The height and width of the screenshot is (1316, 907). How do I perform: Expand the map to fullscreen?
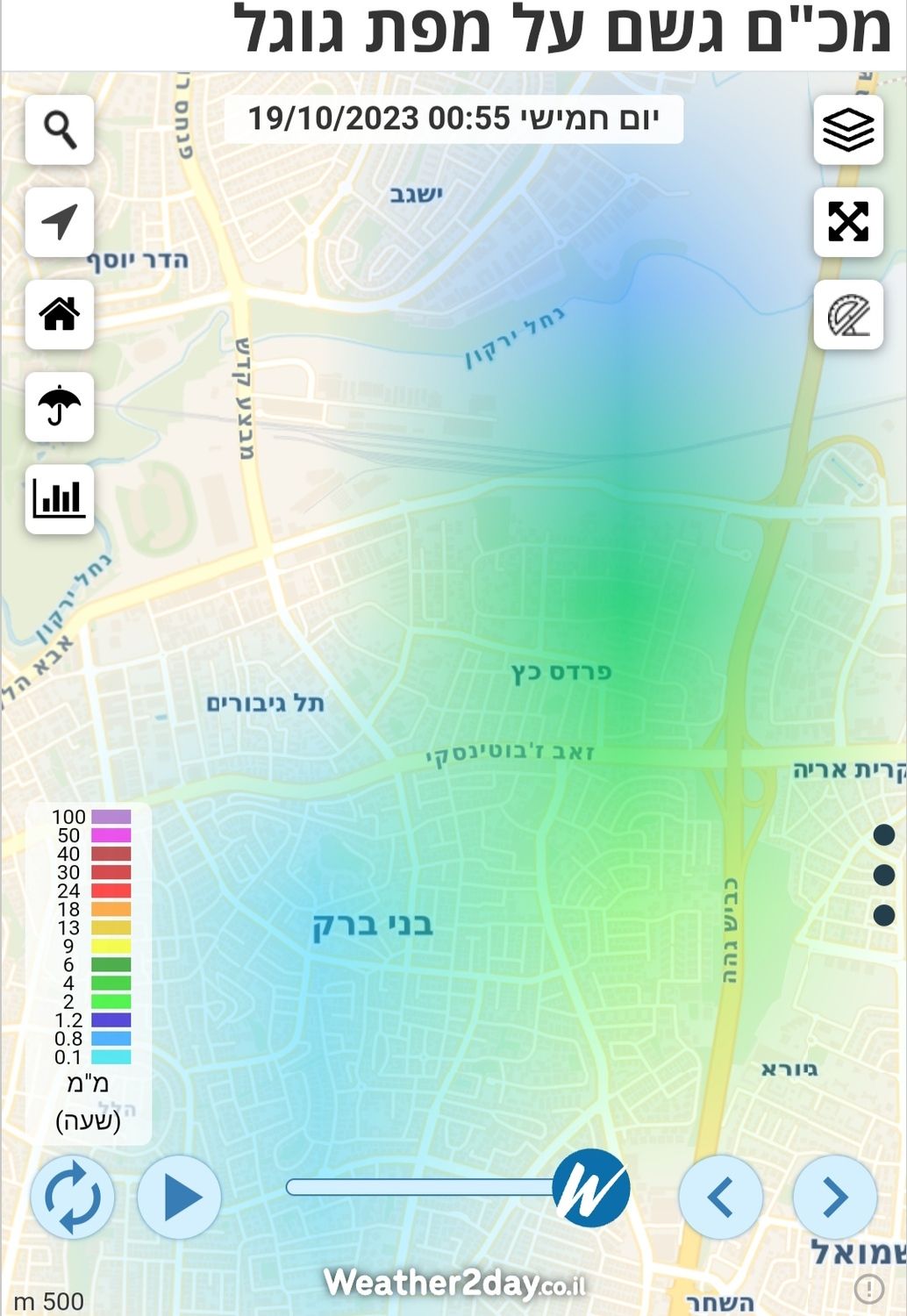coord(847,222)
